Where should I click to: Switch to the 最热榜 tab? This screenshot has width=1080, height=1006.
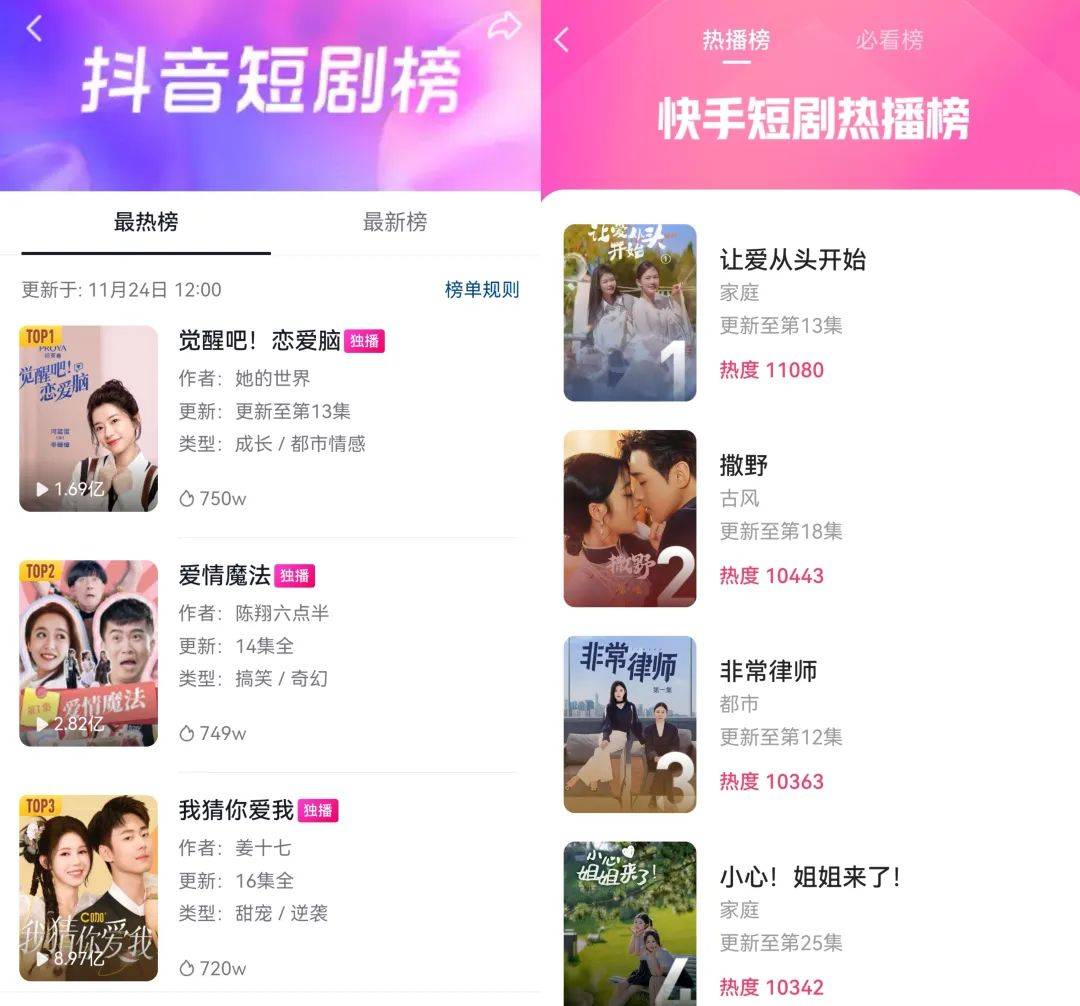click(x=146, y=222)
